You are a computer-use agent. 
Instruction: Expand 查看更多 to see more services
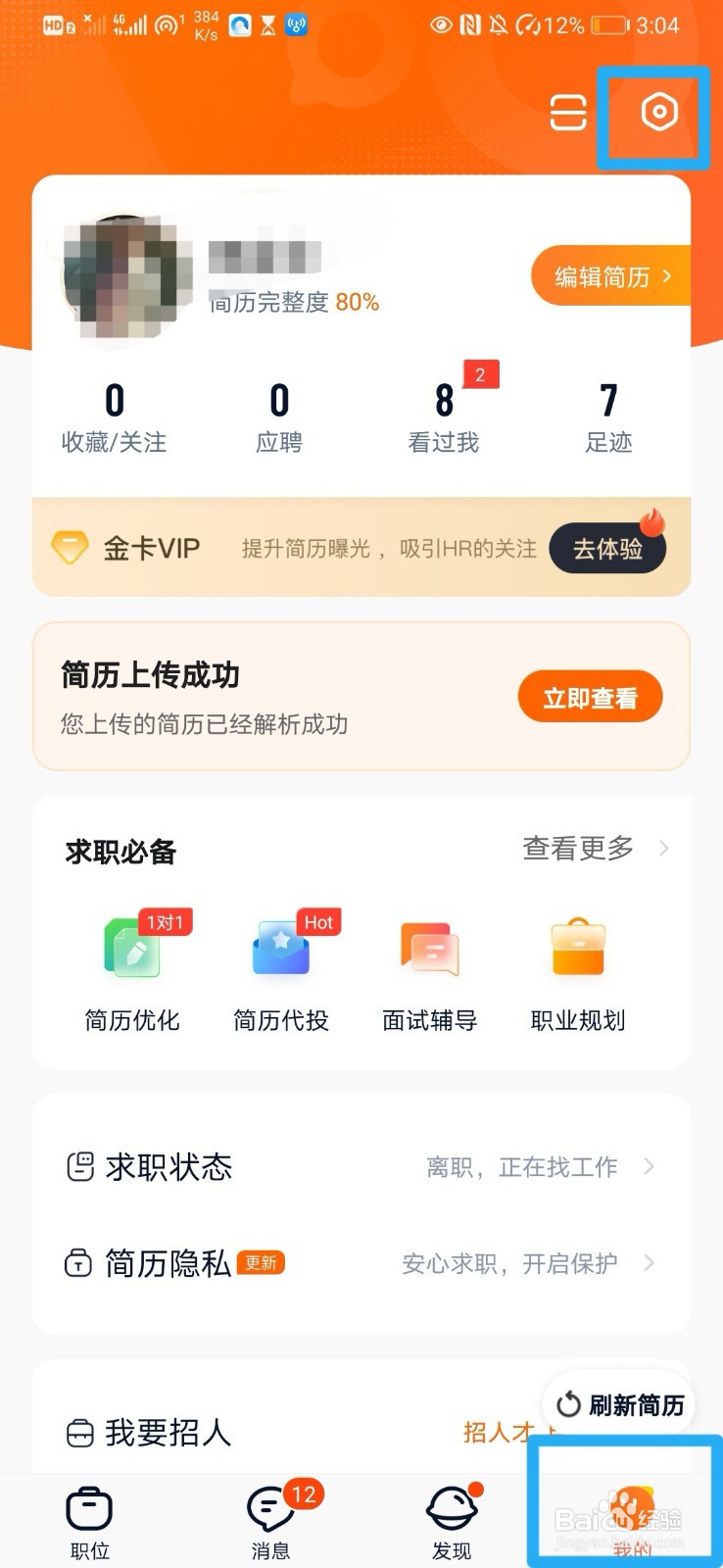point(578,849)
